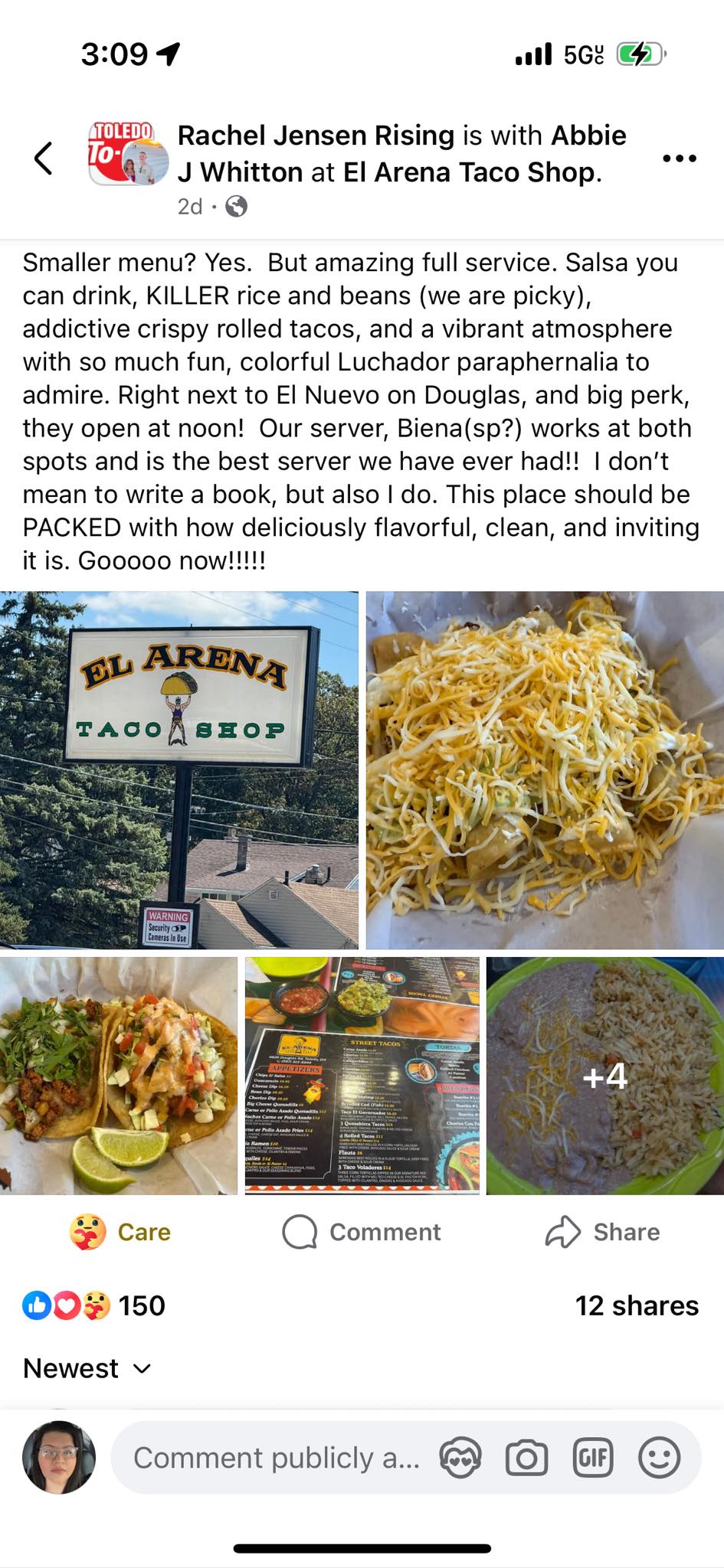This screenshot has width=724, height=1568.
Task: Open Rachel Jensen Rising's profile picture
Action: [128, 154]
